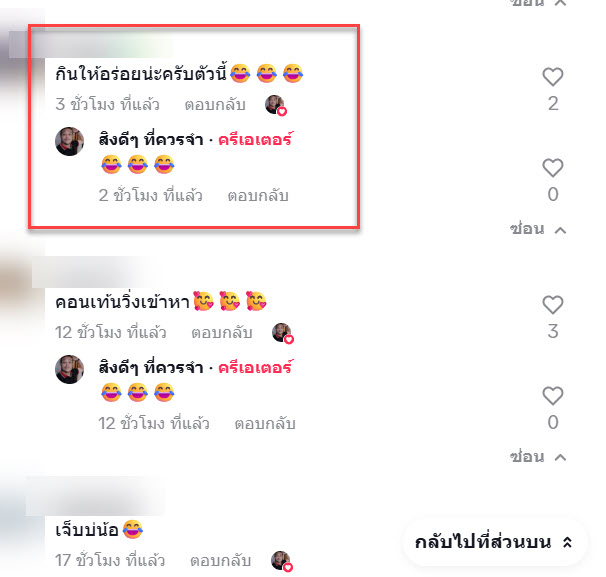Viewport: 606px width, 577px height.
Task: Like the creator's reply under "คอนเท้นวิ่งเข้าหา"
Action: click(553, 395)
